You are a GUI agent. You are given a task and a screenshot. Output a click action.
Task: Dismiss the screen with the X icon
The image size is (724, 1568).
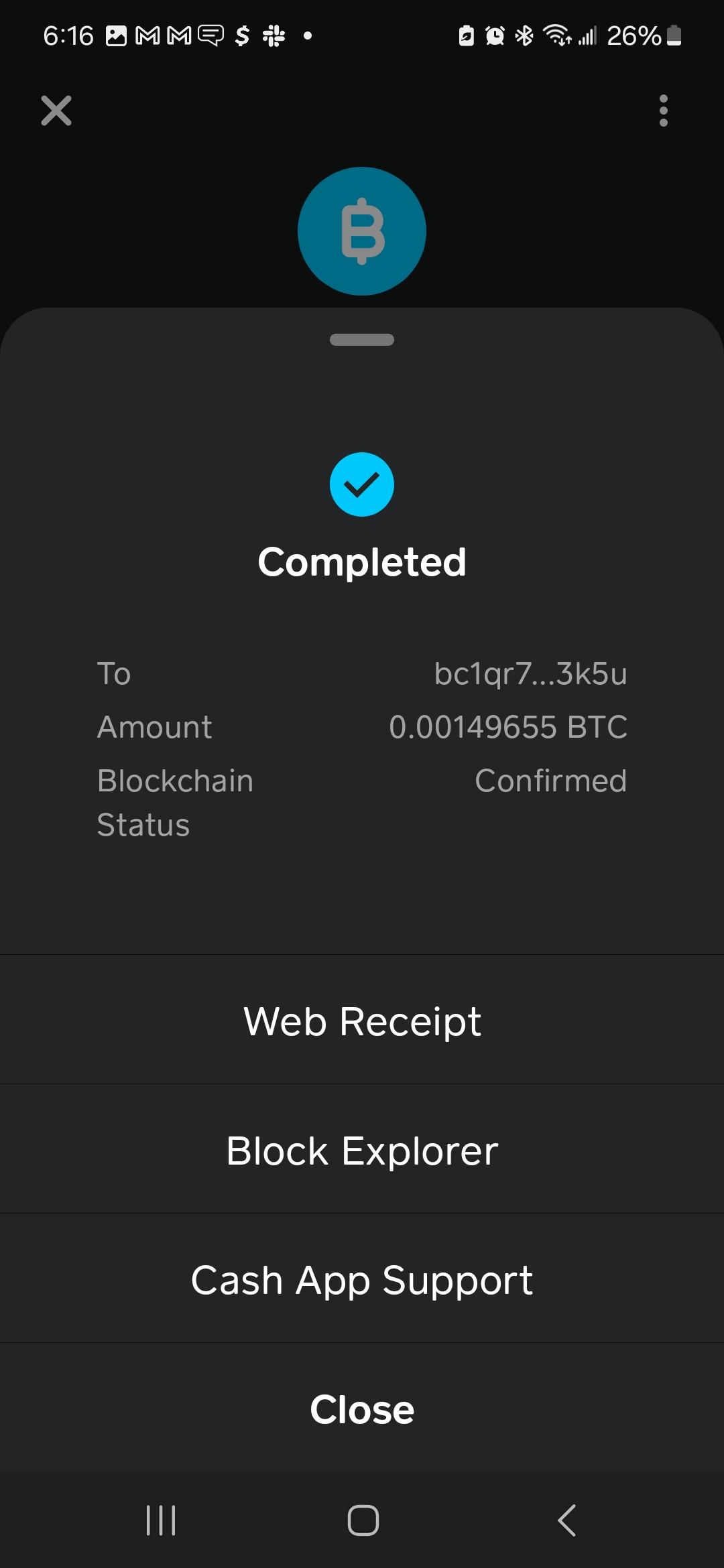[56, 111]
